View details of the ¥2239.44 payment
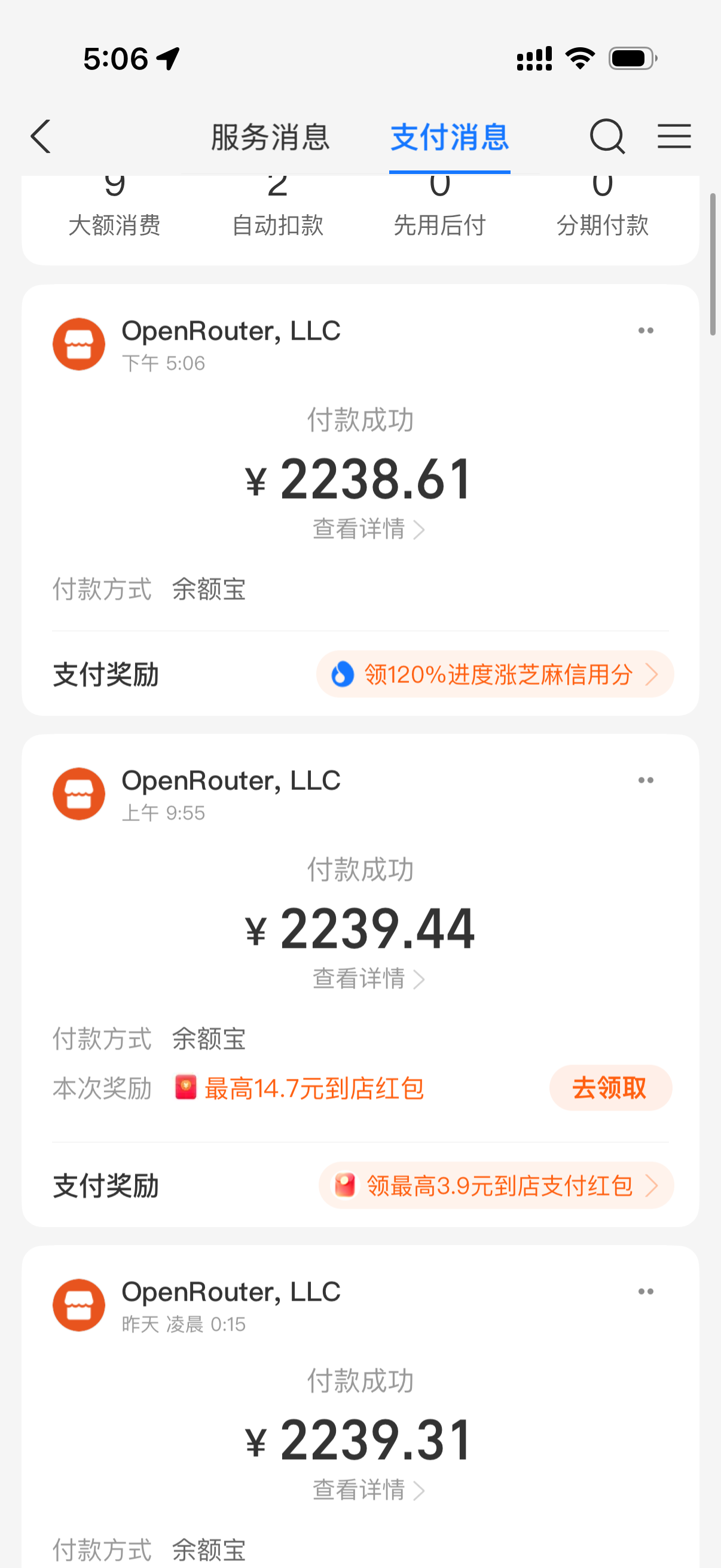This screenshot has height=1568, width=721. (368, 979)
